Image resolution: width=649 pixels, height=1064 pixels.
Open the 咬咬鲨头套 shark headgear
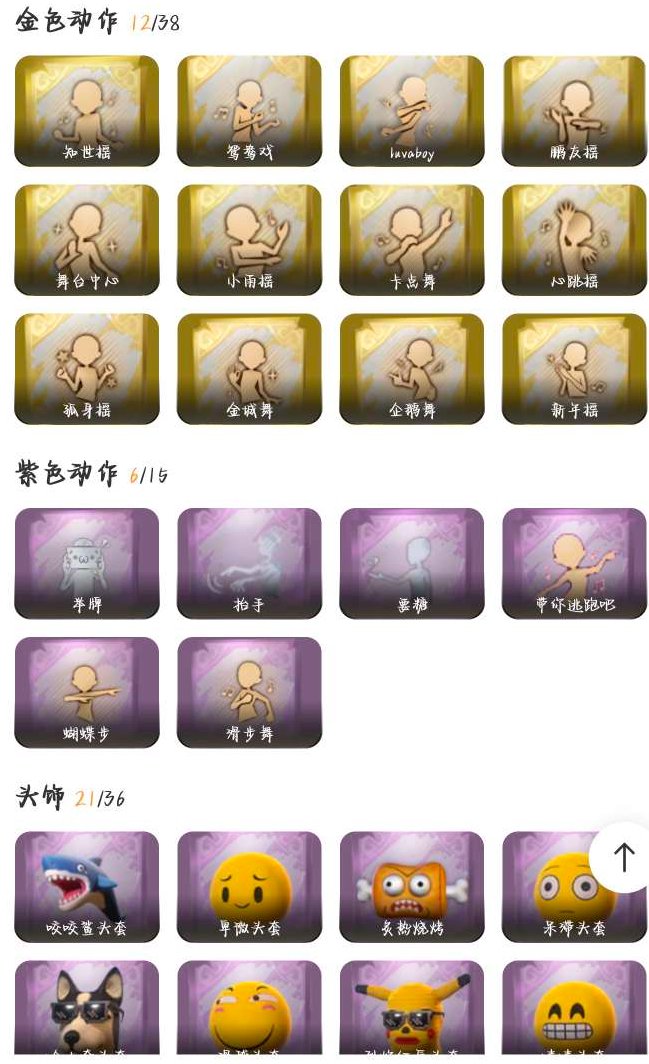tap(87, 887)
